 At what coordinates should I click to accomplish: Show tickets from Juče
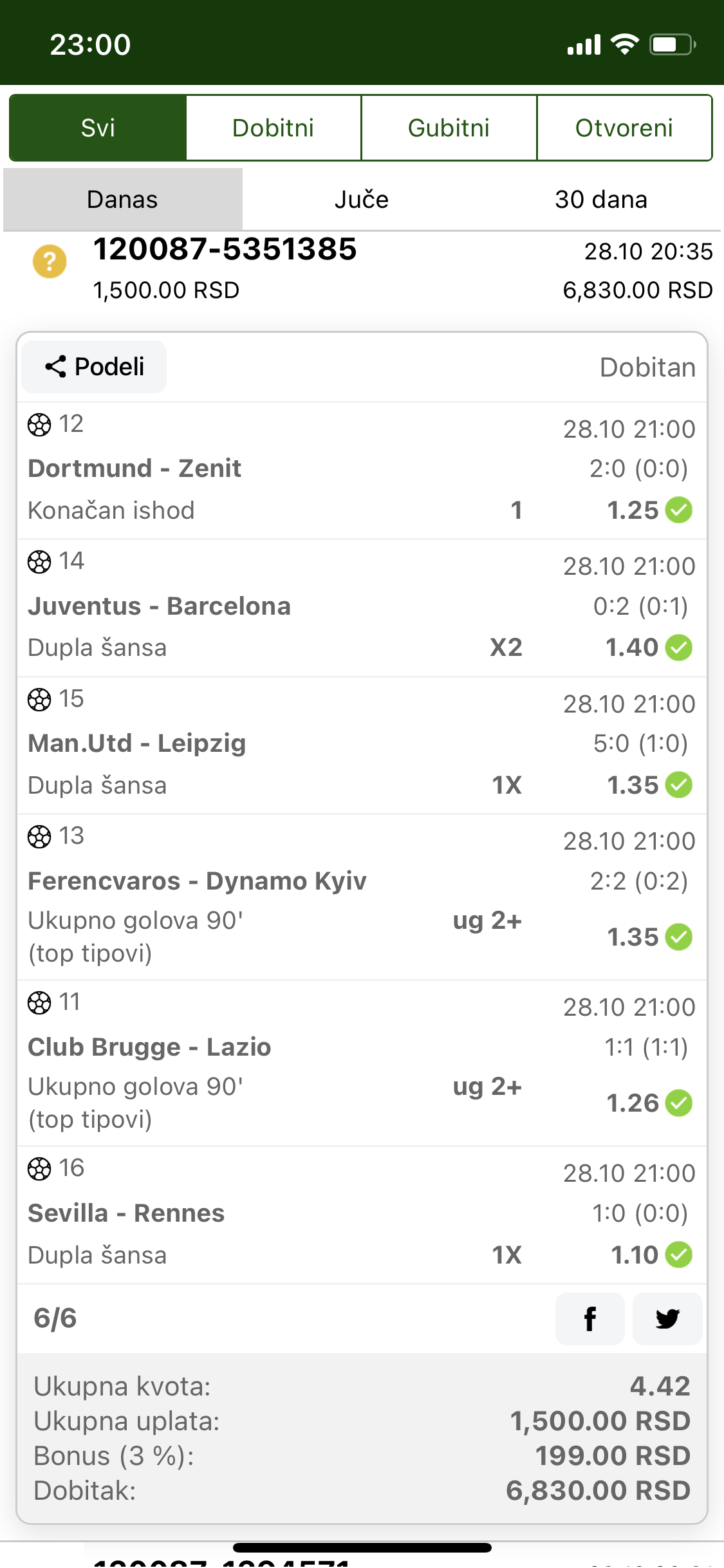coord(362,200)
